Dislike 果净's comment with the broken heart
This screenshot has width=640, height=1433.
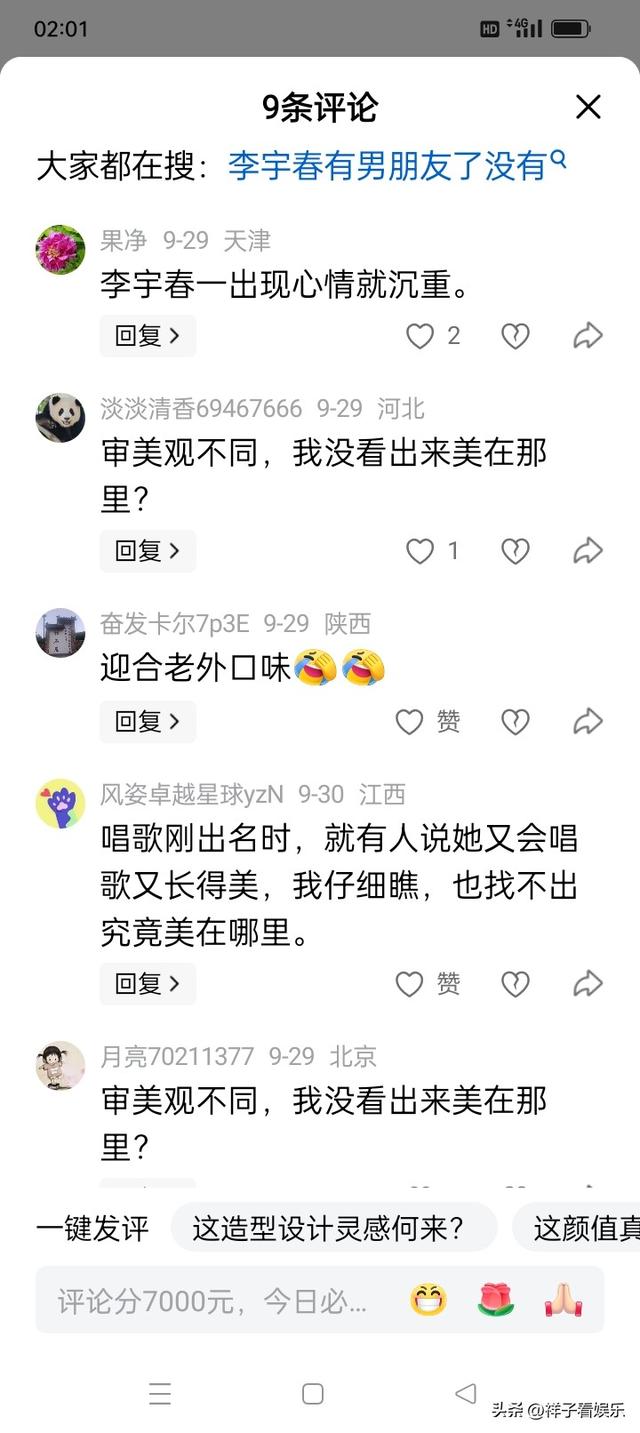[x=515, y=336]
